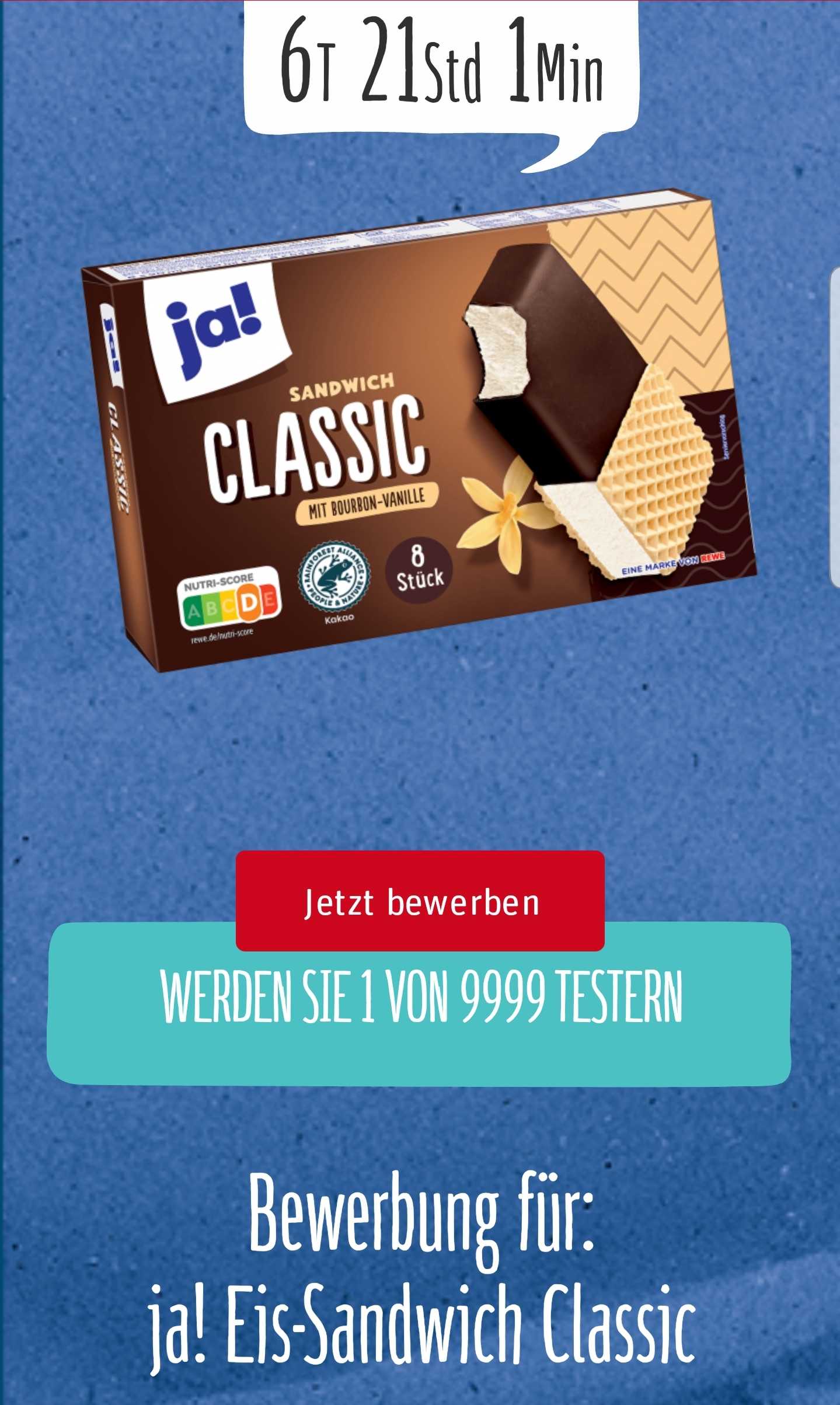Tap the Jetzt bewerben button

click(x=420, y=902)
